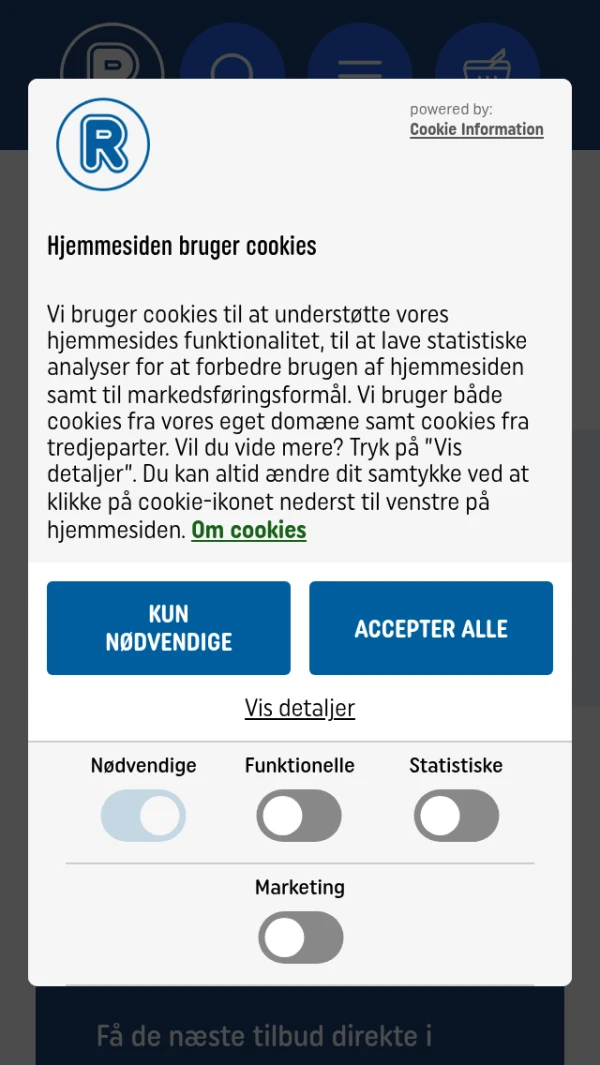Turn on Statistiske cookies

tap(456, 816)
